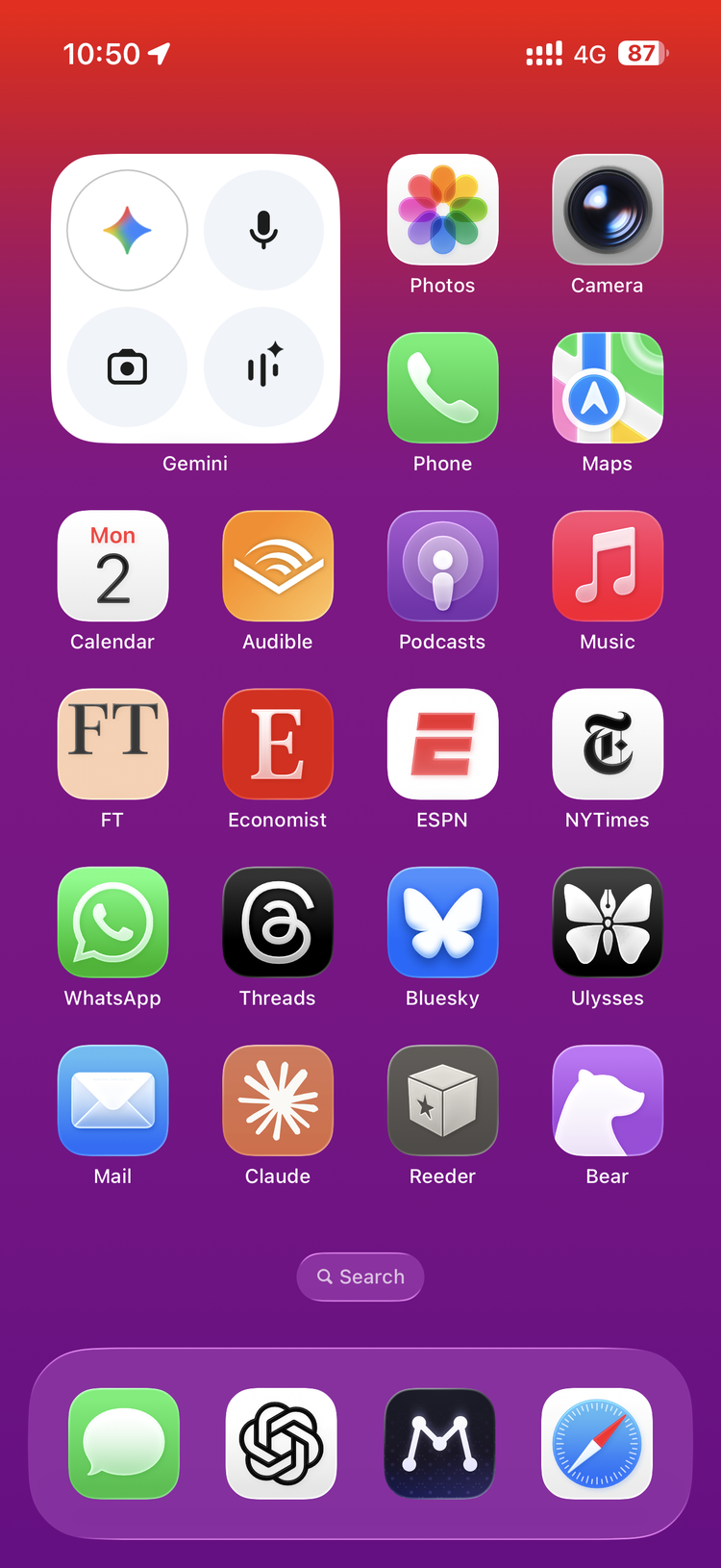Open WhatsApp to check messages
The height and width of the screenshot is (1568, 721).
112,922
